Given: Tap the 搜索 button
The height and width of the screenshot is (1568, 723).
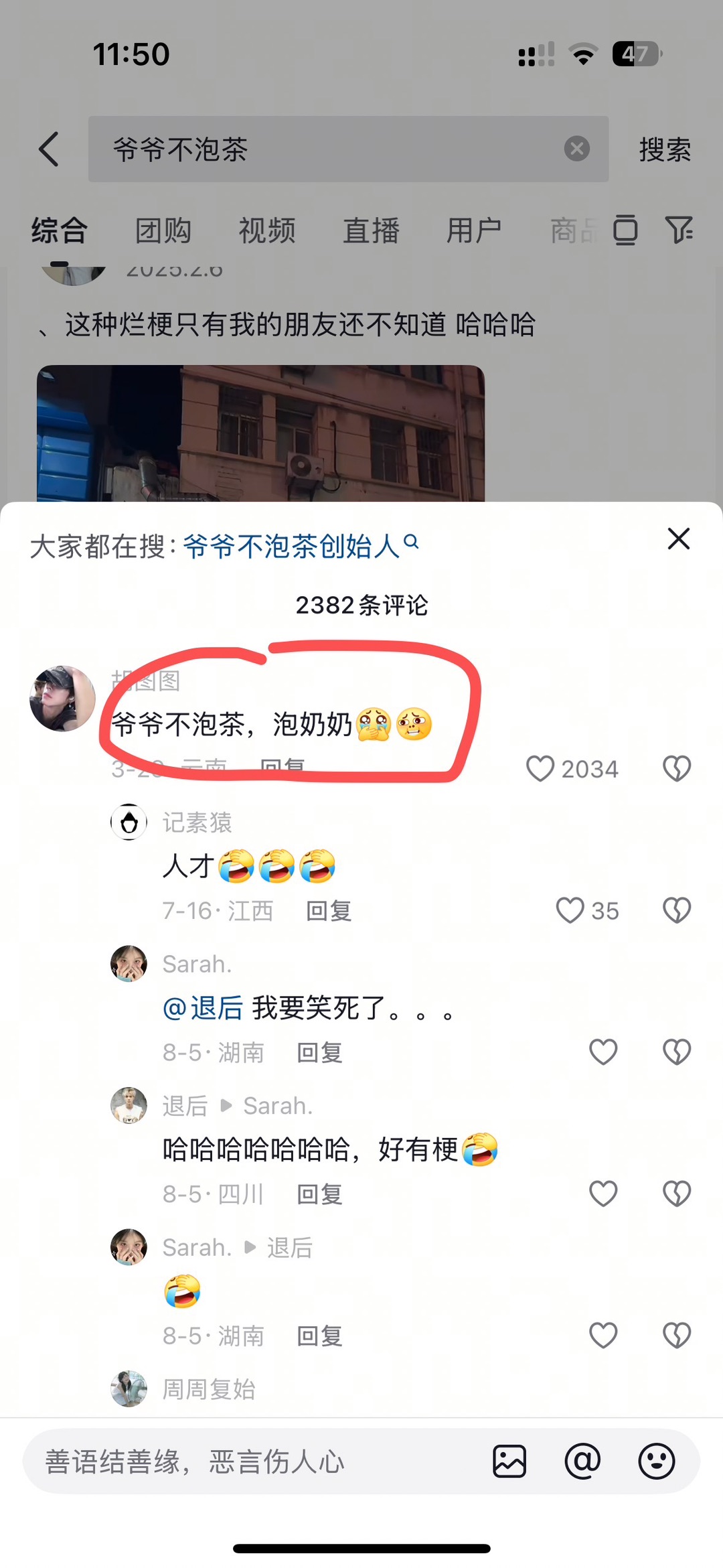Looking at the screenshot, I should point(664,149).
